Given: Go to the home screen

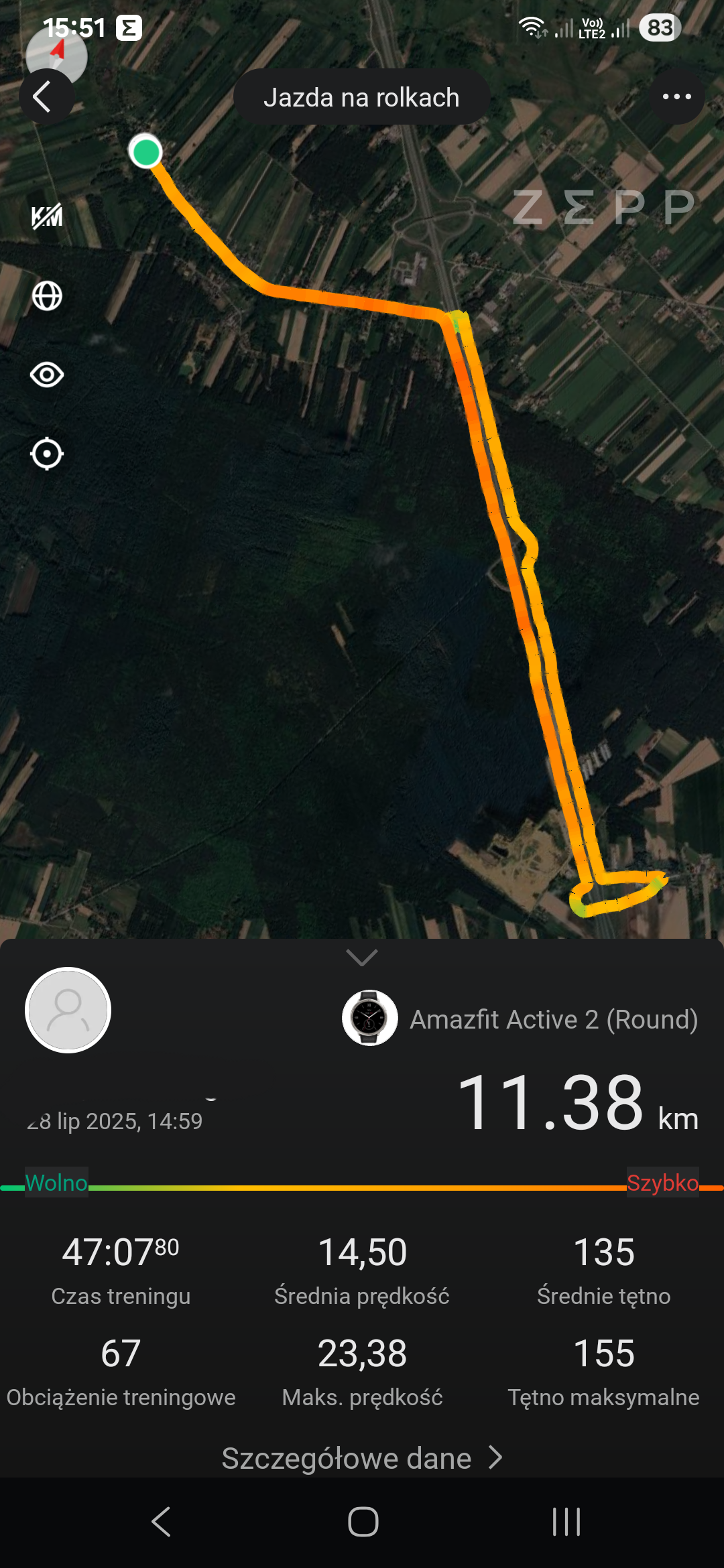Looking at the screenshot, I should [x=363, y=1522].
